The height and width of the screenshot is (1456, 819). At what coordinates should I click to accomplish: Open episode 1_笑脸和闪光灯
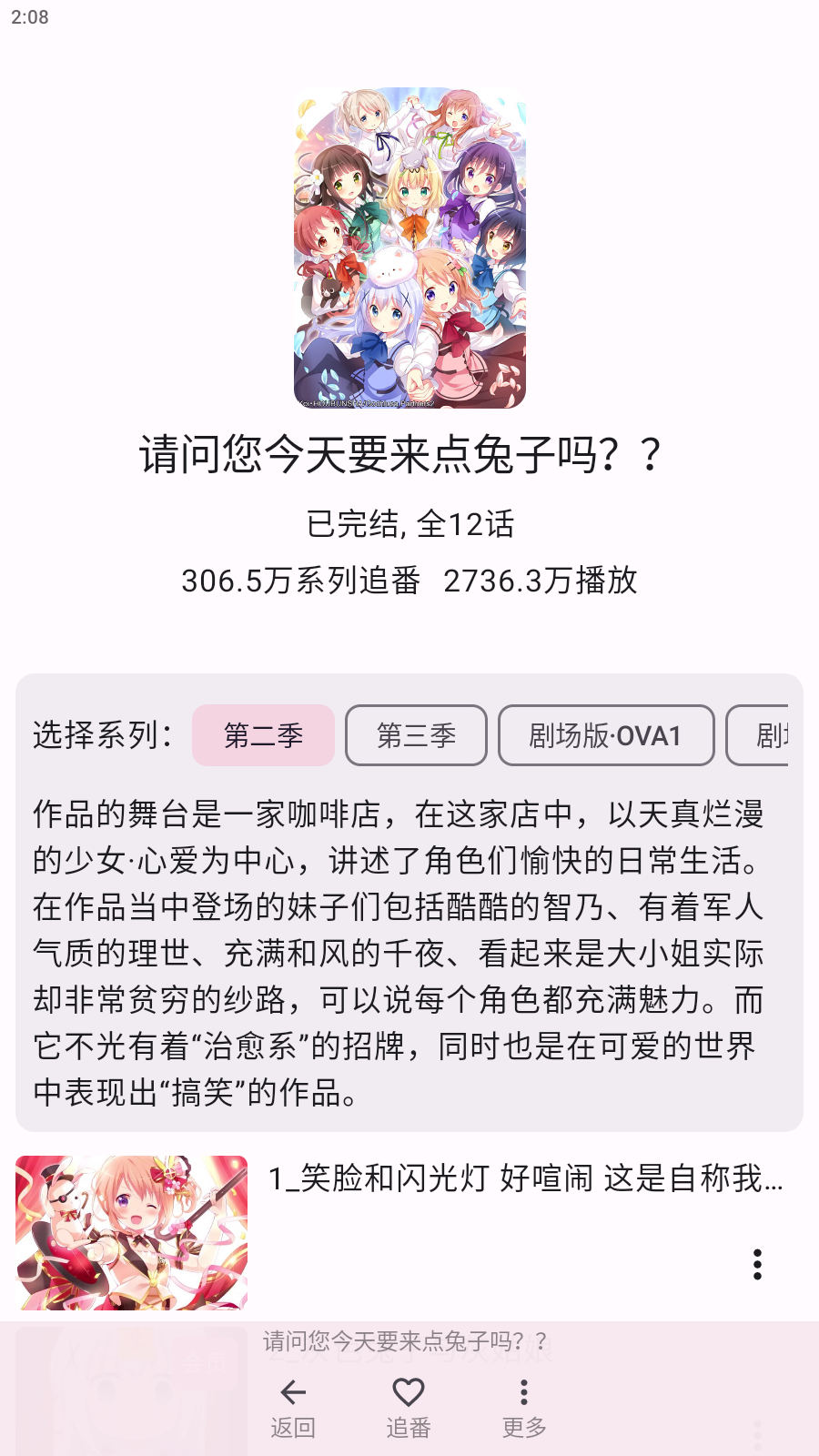525,1178
